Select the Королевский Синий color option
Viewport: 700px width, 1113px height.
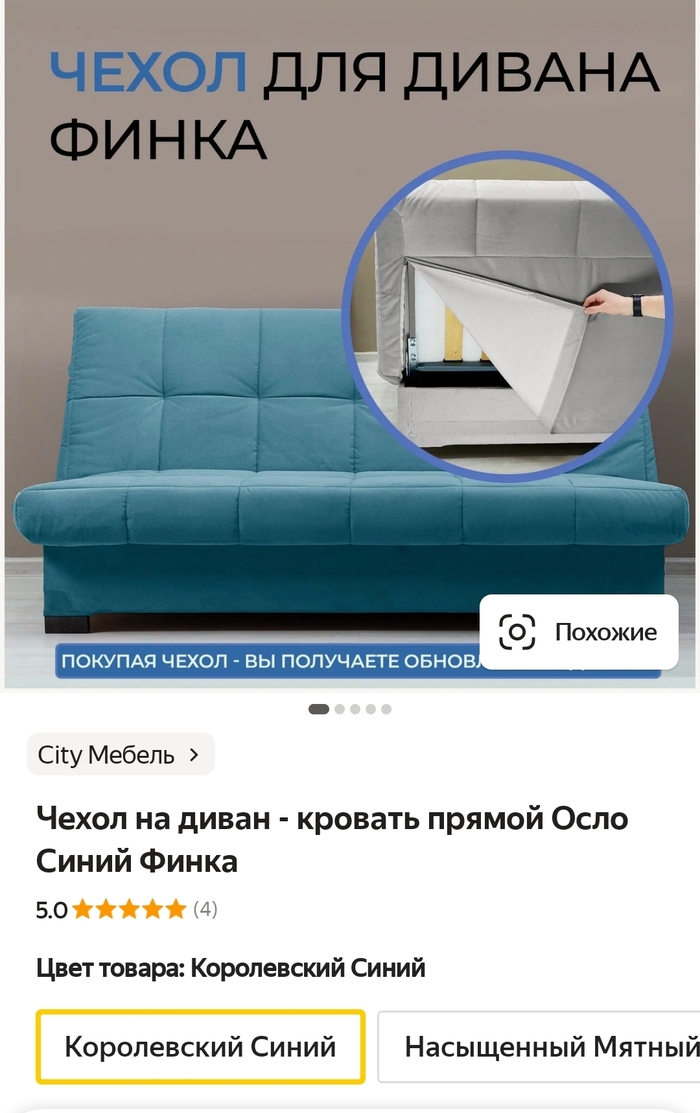coord(200,1047)
